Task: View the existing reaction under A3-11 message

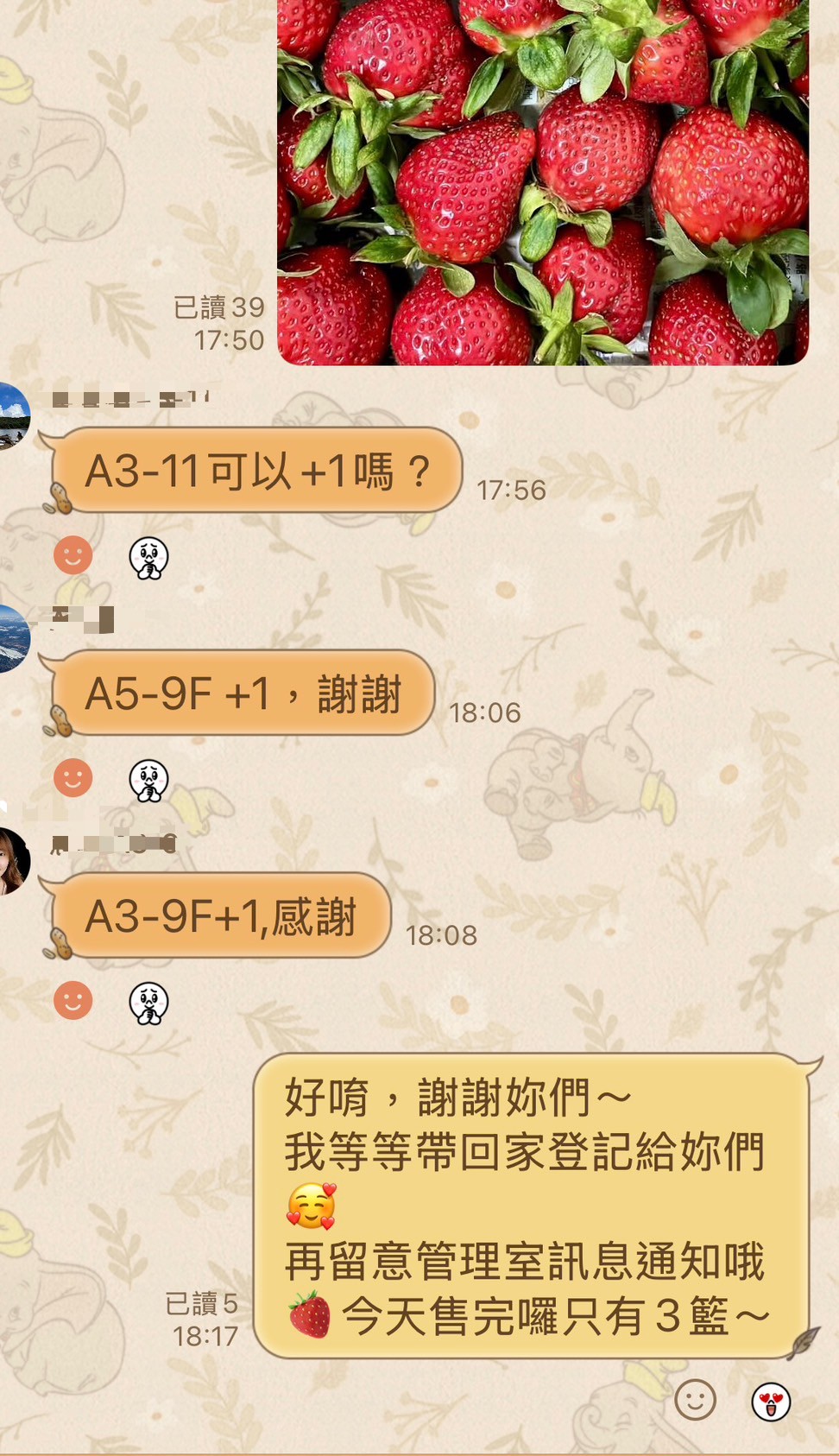Action: point(148,557)
